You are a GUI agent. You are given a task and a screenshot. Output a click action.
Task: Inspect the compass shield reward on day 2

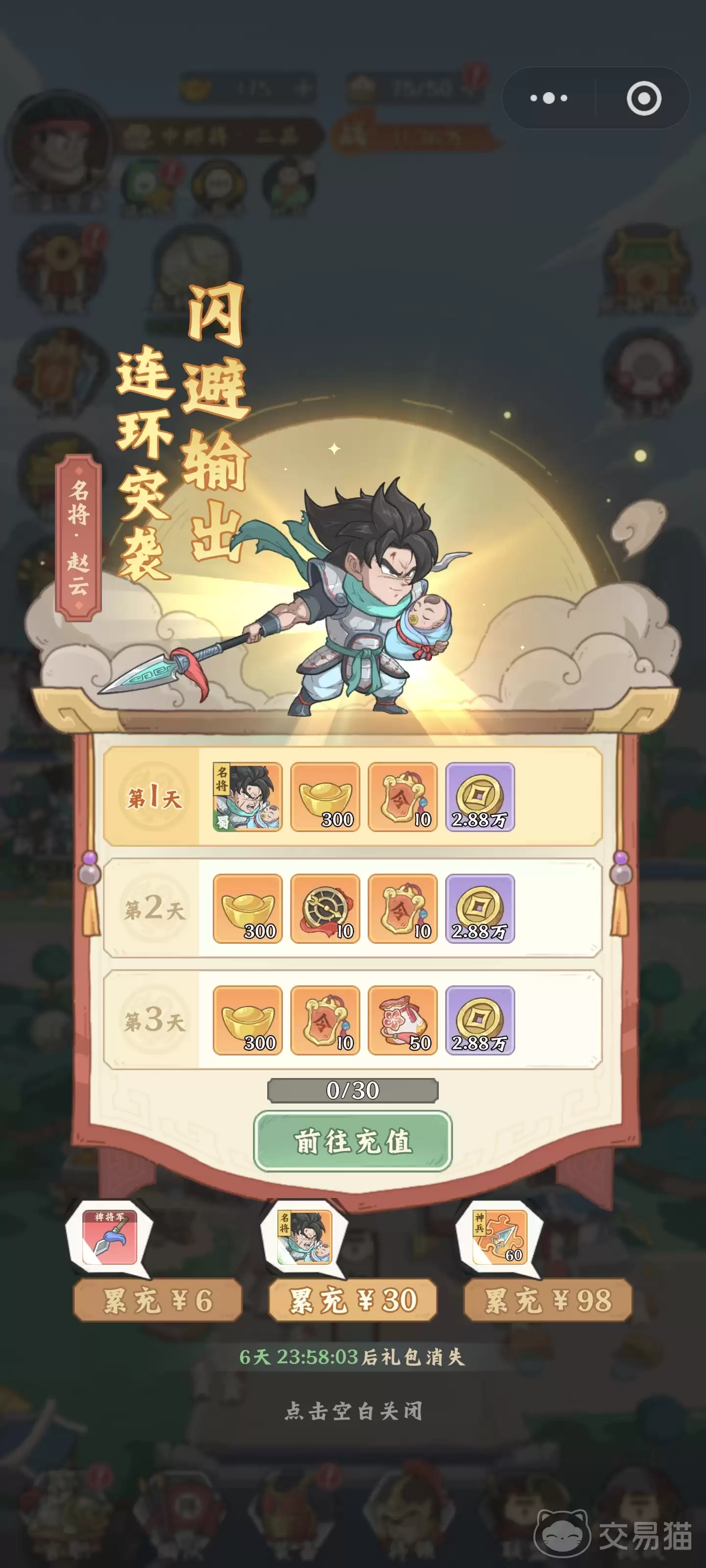click(x=325, y=909)
